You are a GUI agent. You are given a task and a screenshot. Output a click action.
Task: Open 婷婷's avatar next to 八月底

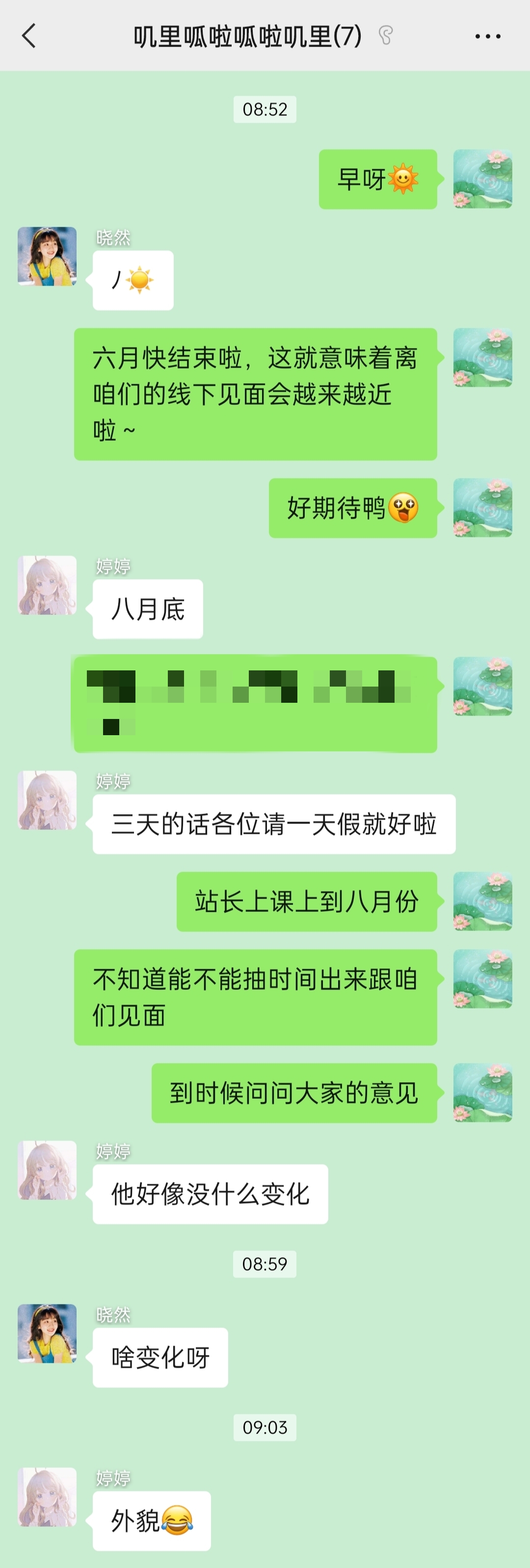(x=48, y=585)
